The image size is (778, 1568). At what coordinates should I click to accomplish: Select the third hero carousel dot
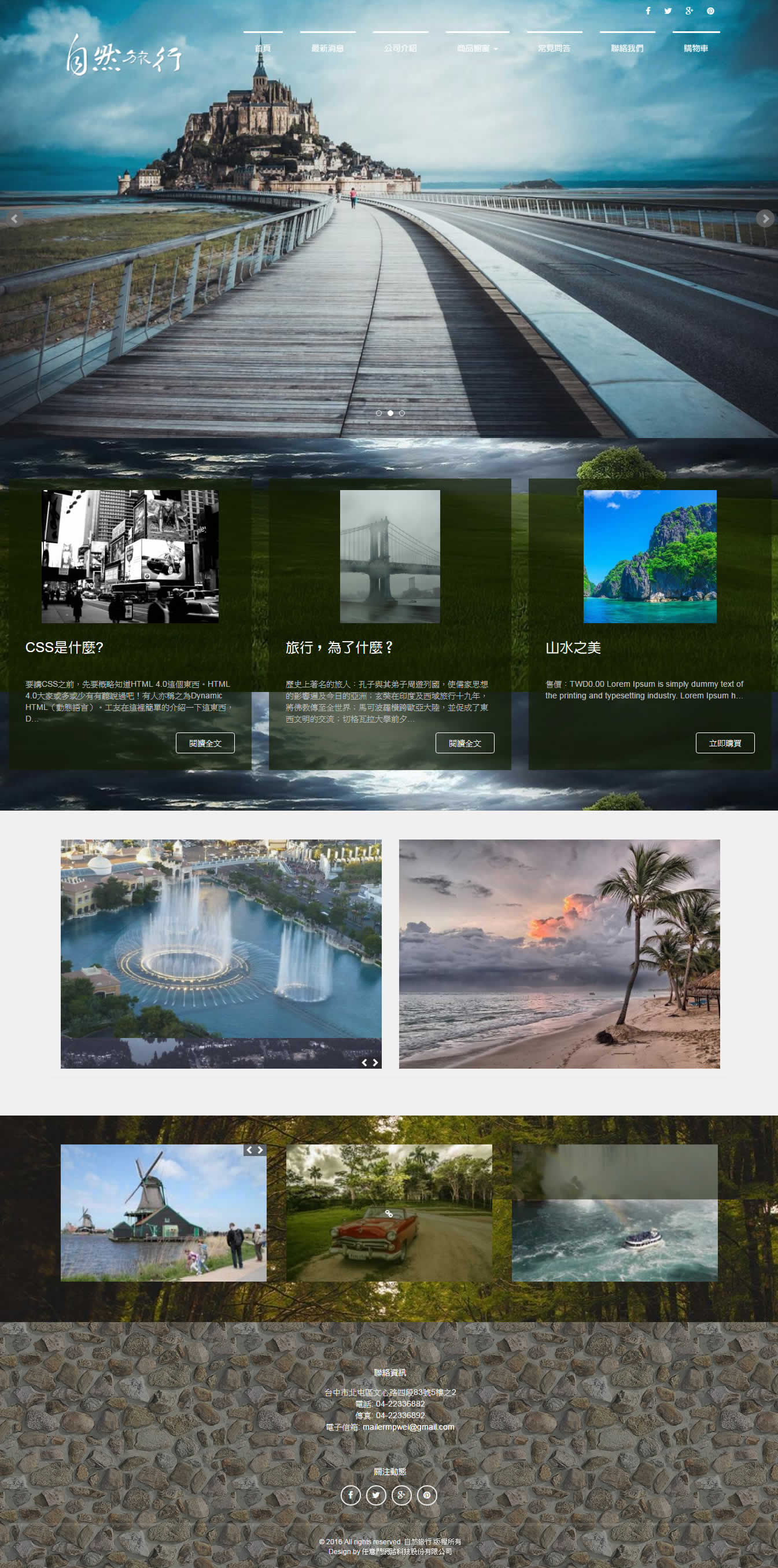[402, 413]
